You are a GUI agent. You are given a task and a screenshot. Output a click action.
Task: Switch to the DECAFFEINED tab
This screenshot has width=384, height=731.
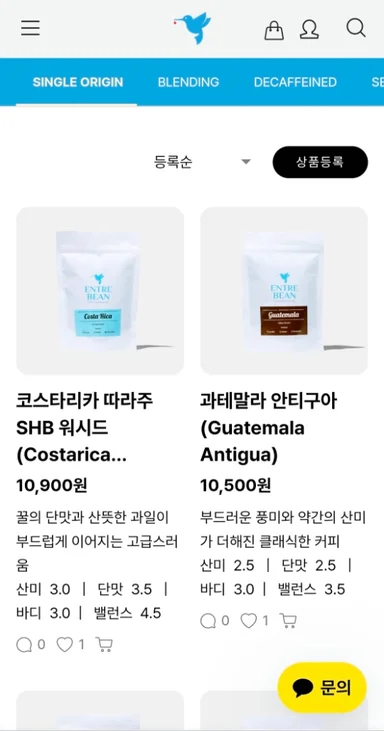[295, 83]
